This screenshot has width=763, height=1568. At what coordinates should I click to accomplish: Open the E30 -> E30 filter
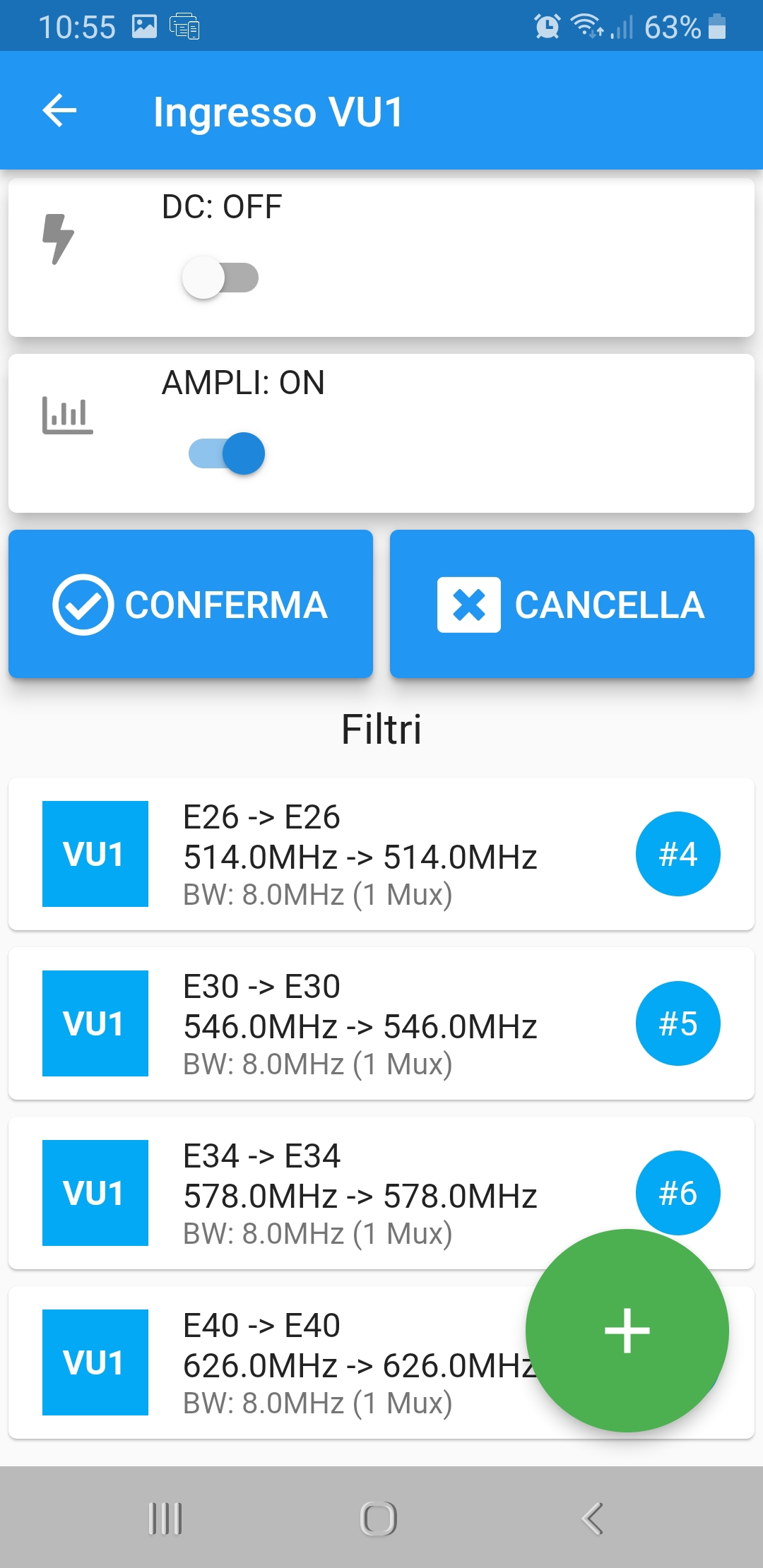[381, 1023]
